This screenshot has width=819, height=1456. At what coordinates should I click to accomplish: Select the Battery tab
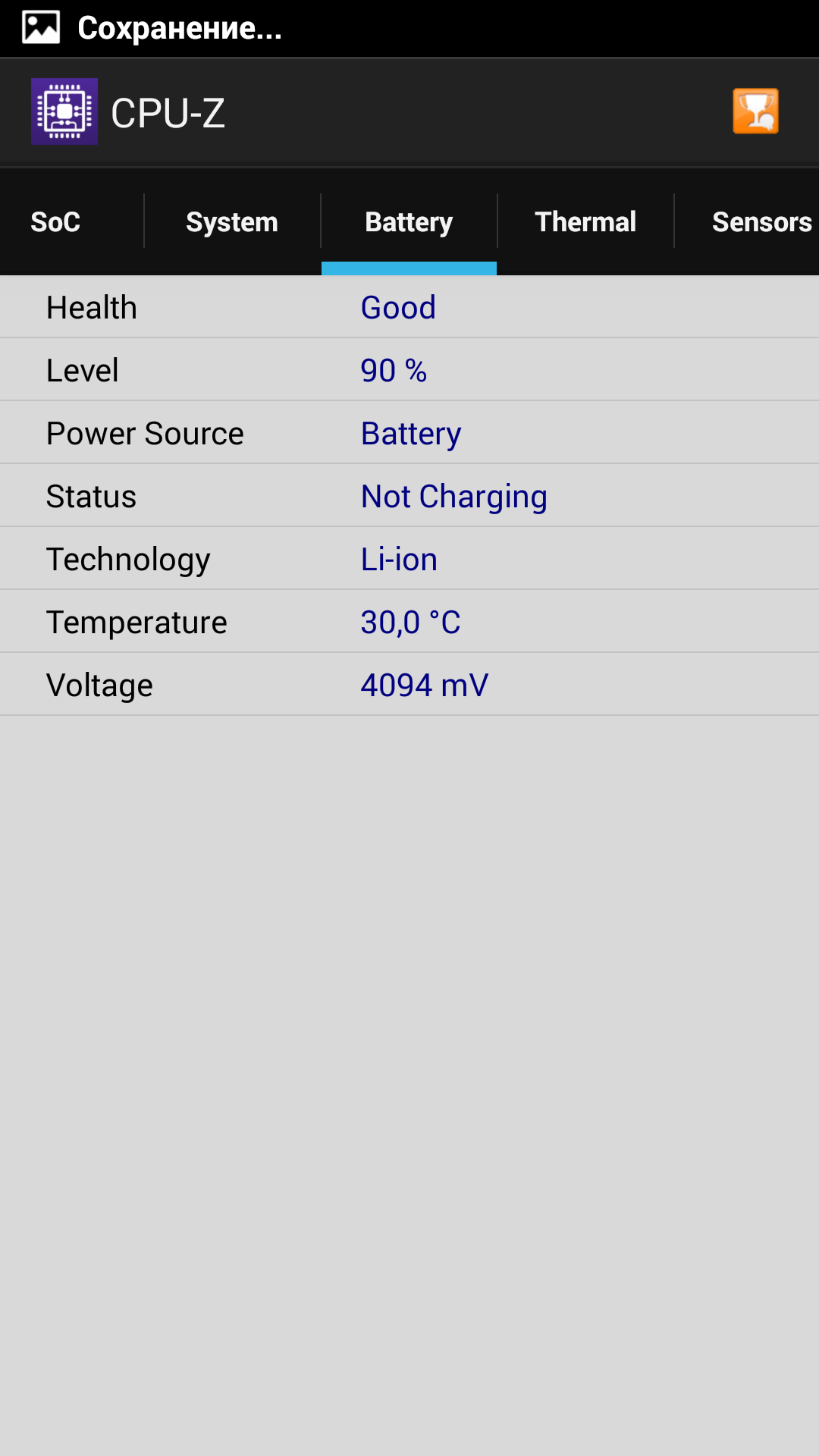tap(409, 221)
